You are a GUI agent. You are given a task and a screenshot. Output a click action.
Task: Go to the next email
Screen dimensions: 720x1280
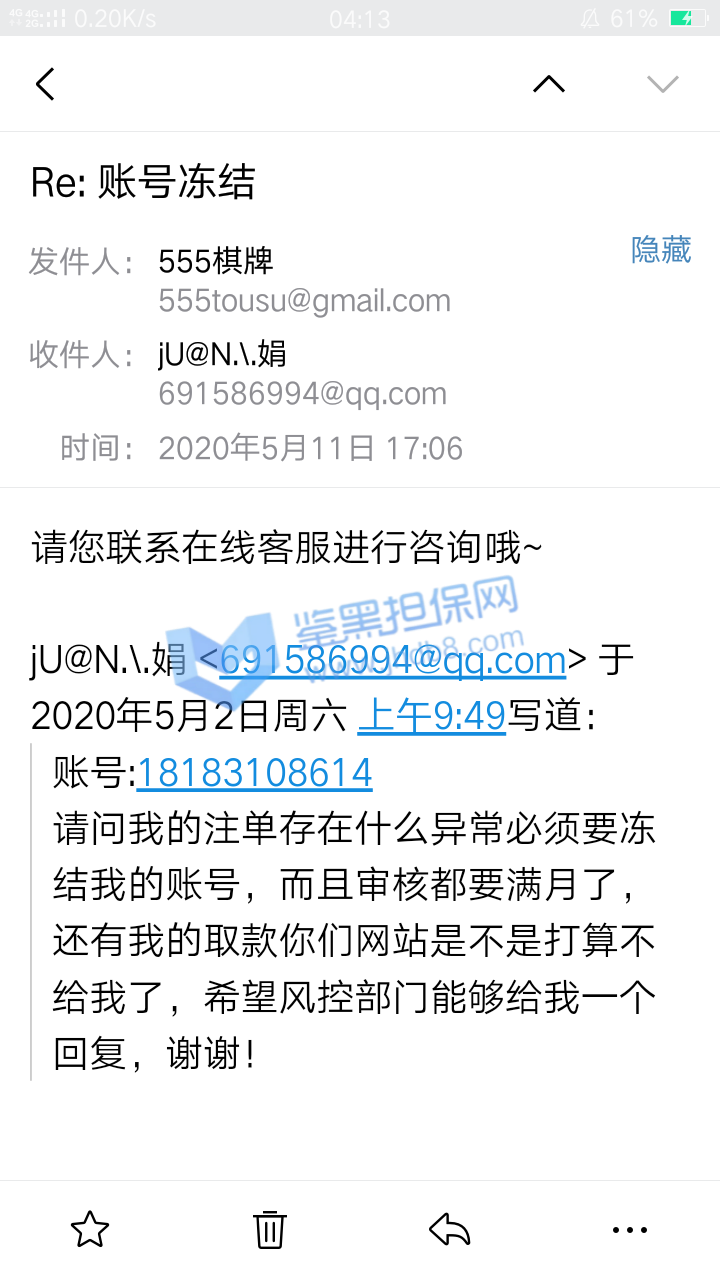coord(662,84)
